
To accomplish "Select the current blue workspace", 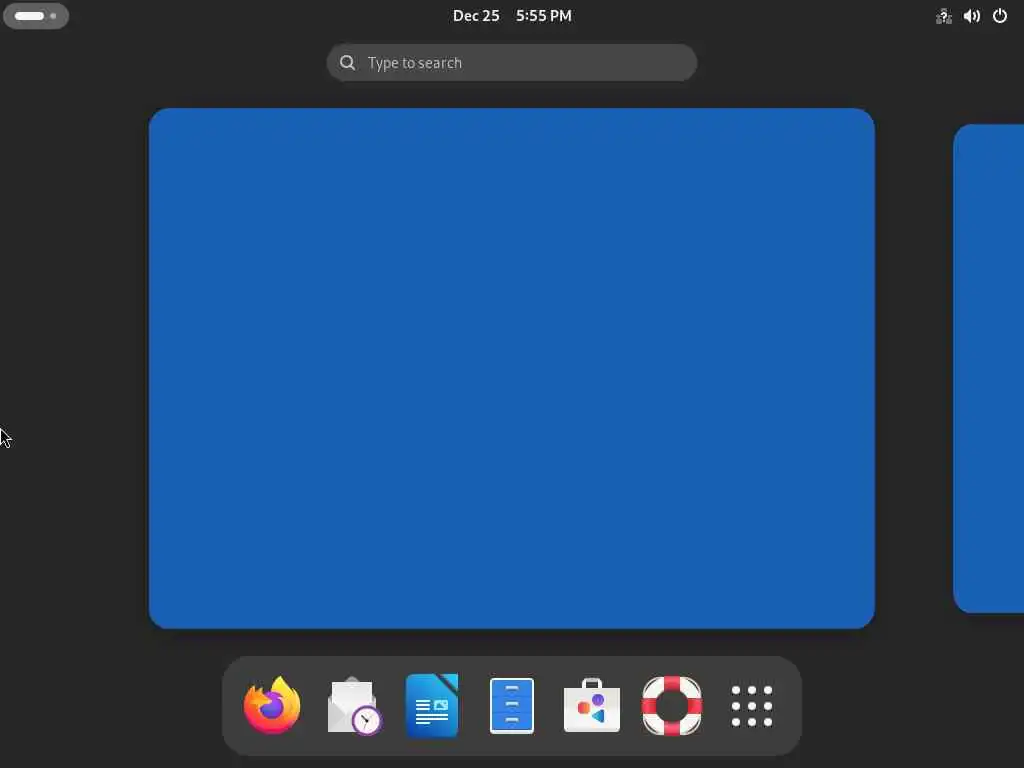I will click(512, 368).
